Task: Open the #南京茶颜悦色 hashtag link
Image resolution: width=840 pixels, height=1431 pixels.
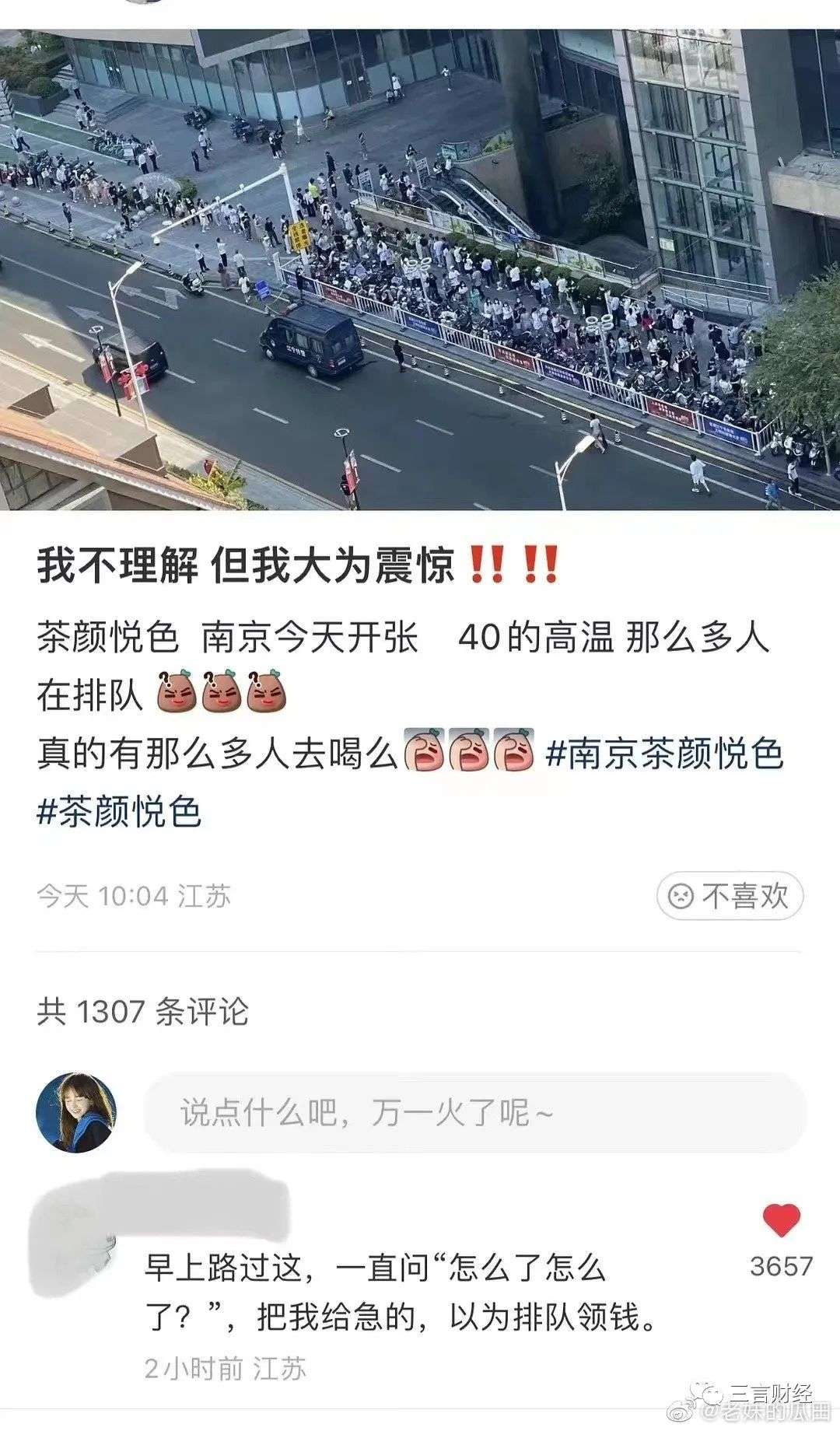Action: click(666, 754)
